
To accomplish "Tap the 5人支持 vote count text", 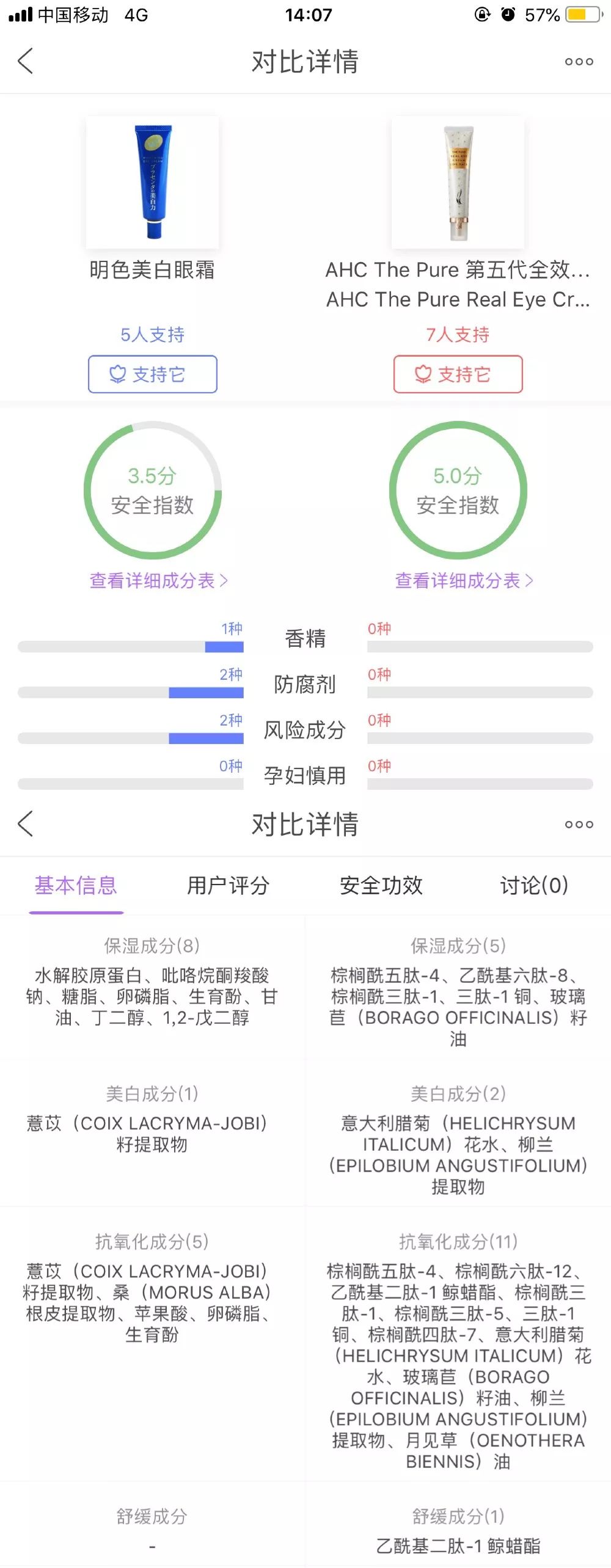I will click(x=153, y=335).
